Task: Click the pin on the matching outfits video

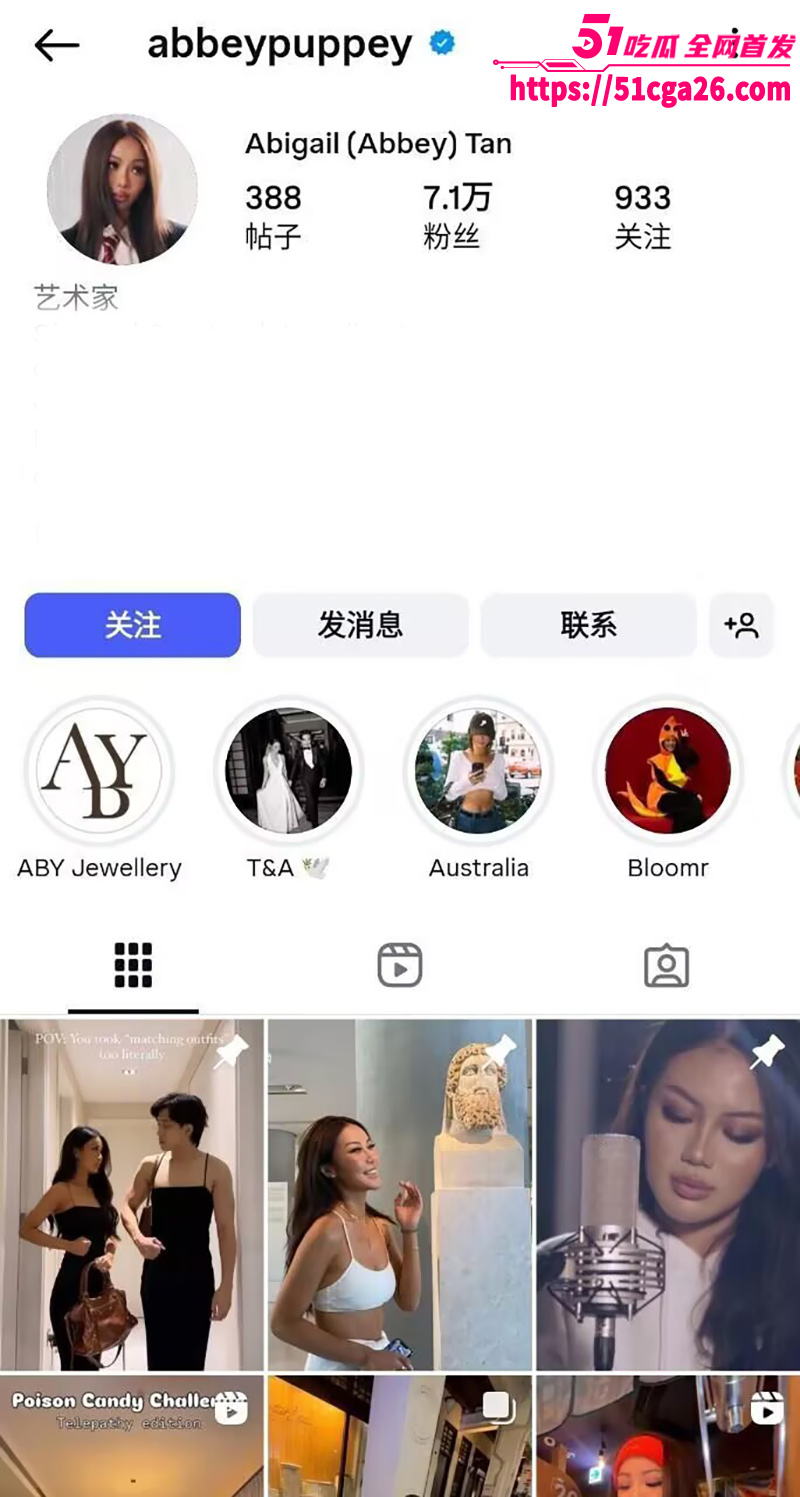Action: (x=231, y=1053)
